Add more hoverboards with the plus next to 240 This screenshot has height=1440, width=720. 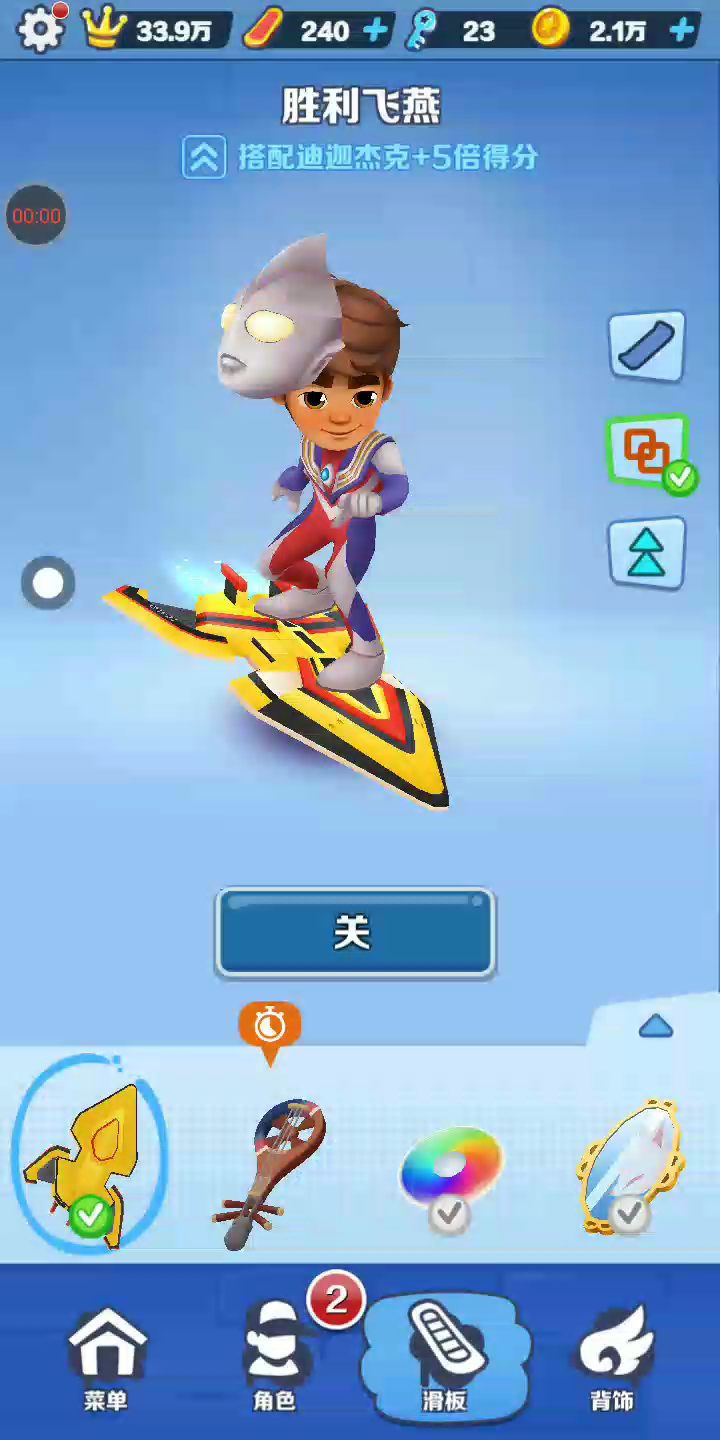tap(376, 31)
